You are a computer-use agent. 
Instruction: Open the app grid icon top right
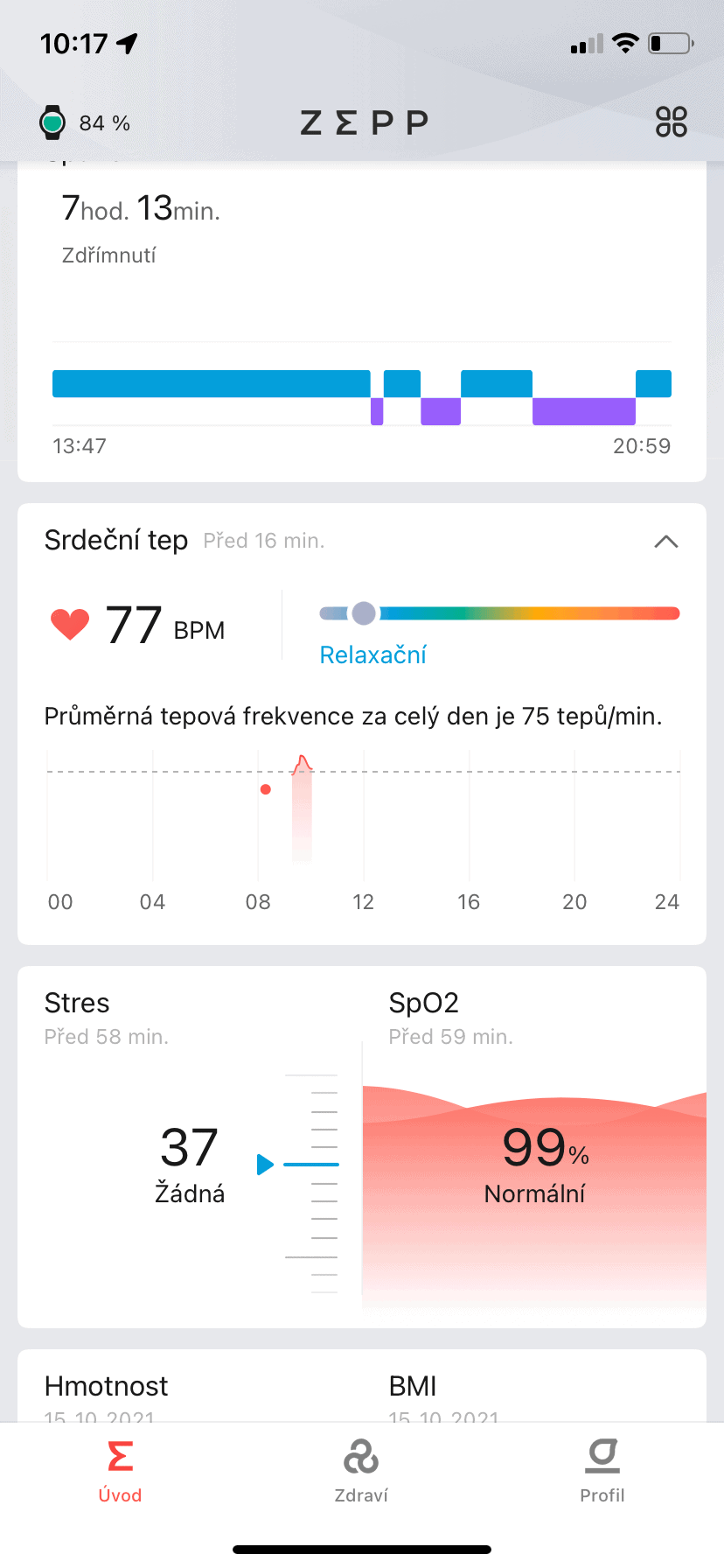pyautogui.click(x=671, y=122)
